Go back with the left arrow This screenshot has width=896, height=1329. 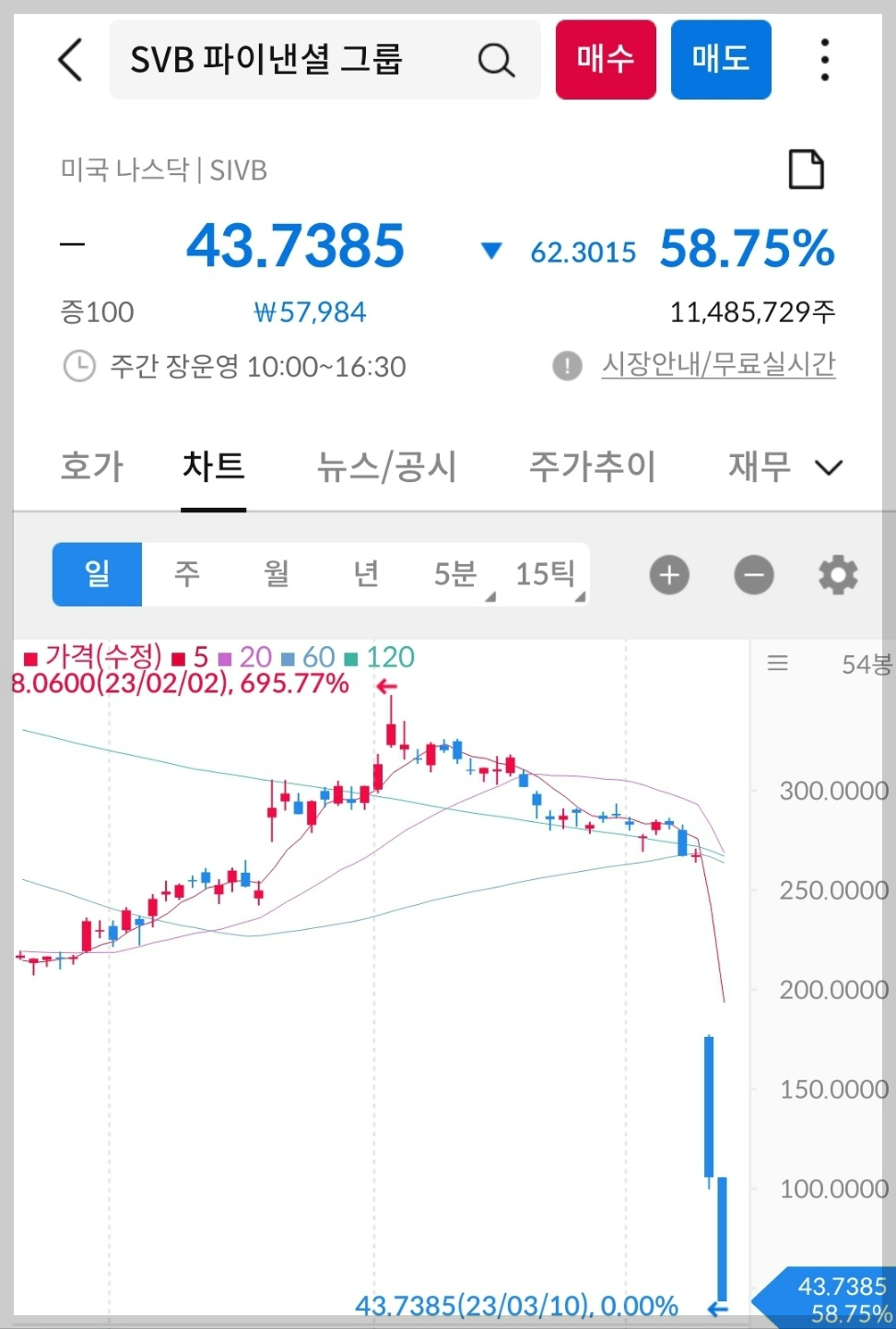[x=71, y=60]
